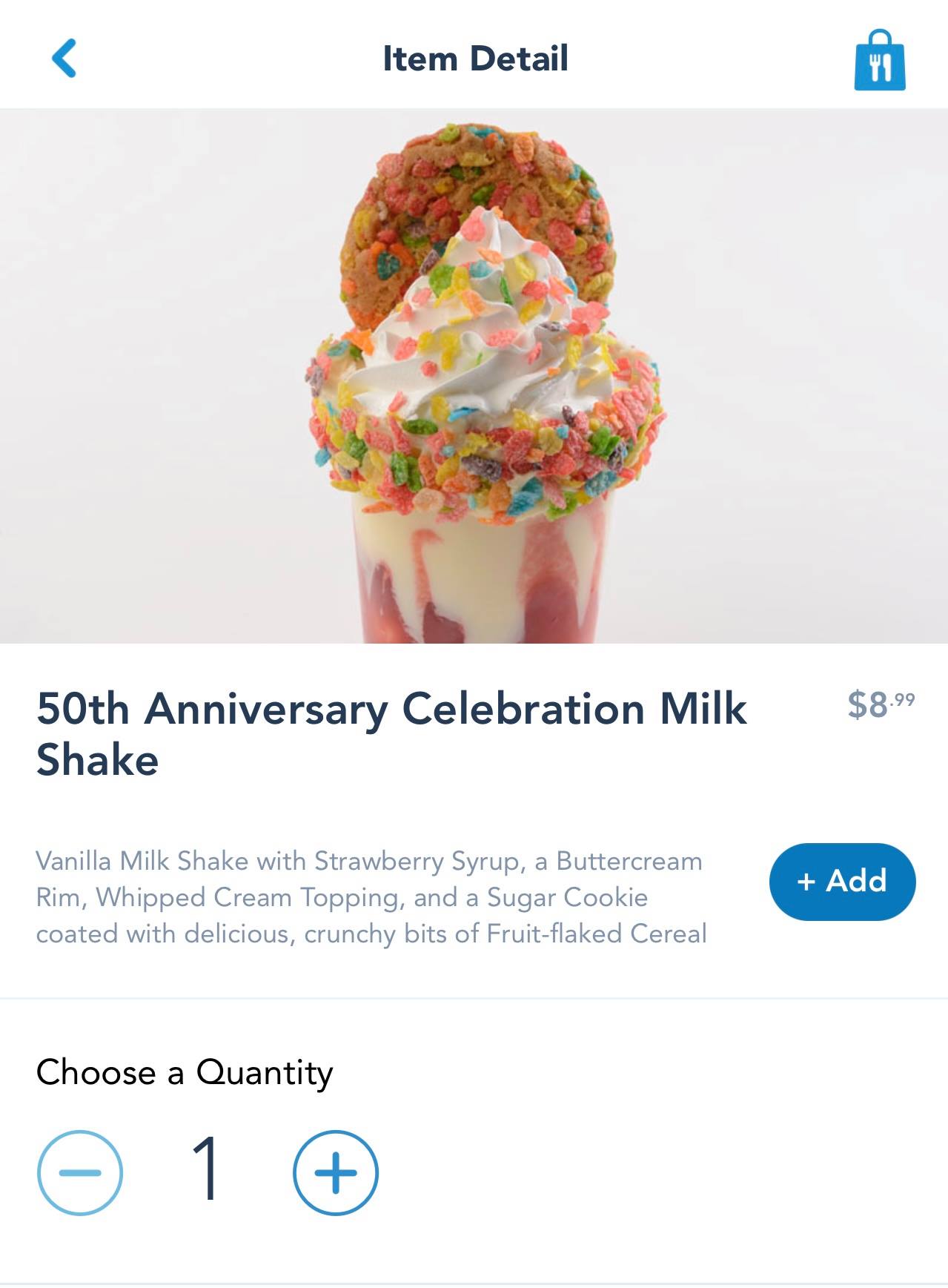Decrease the quantity by one
Image resolution: width=948 pixels, height=1288 pixels.
point(80,1172)
